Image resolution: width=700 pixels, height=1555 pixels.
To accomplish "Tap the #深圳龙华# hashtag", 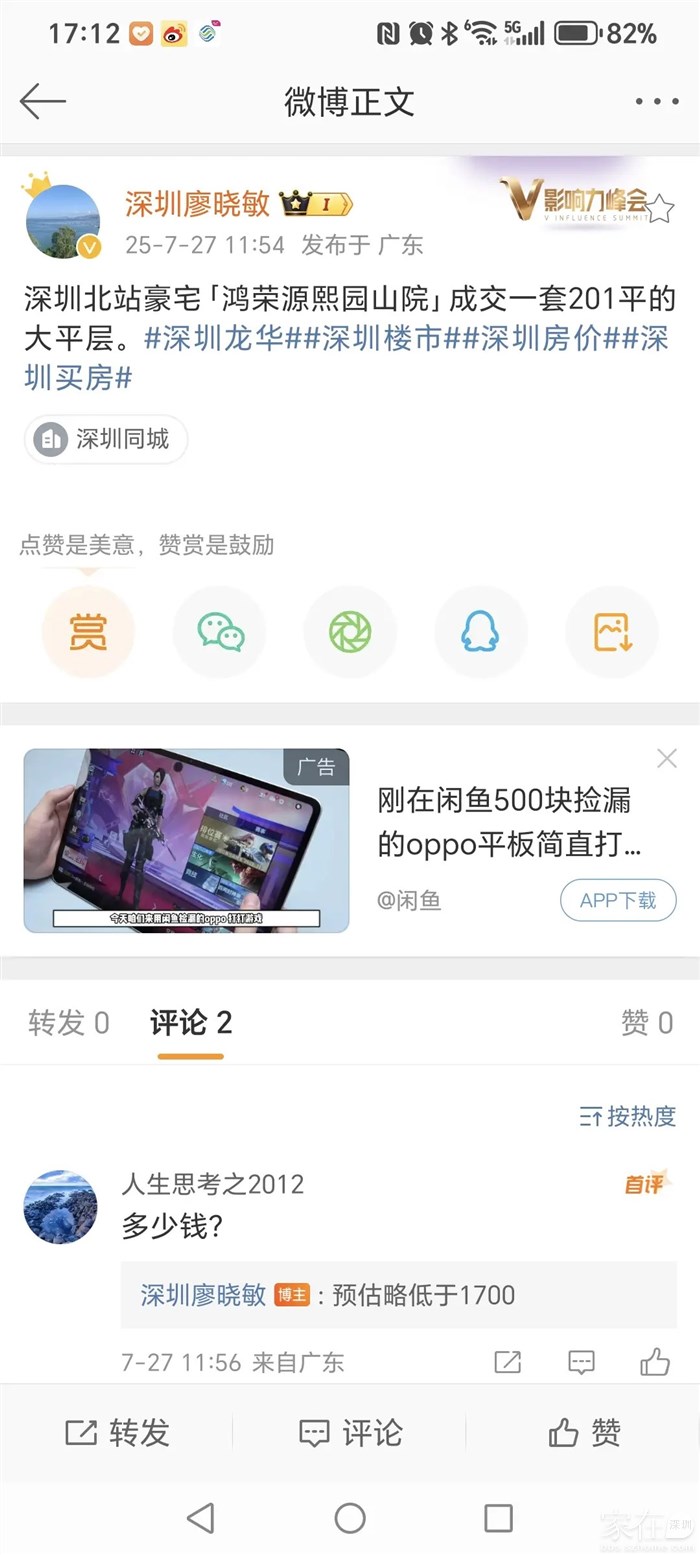I will (x=214, y=339).
